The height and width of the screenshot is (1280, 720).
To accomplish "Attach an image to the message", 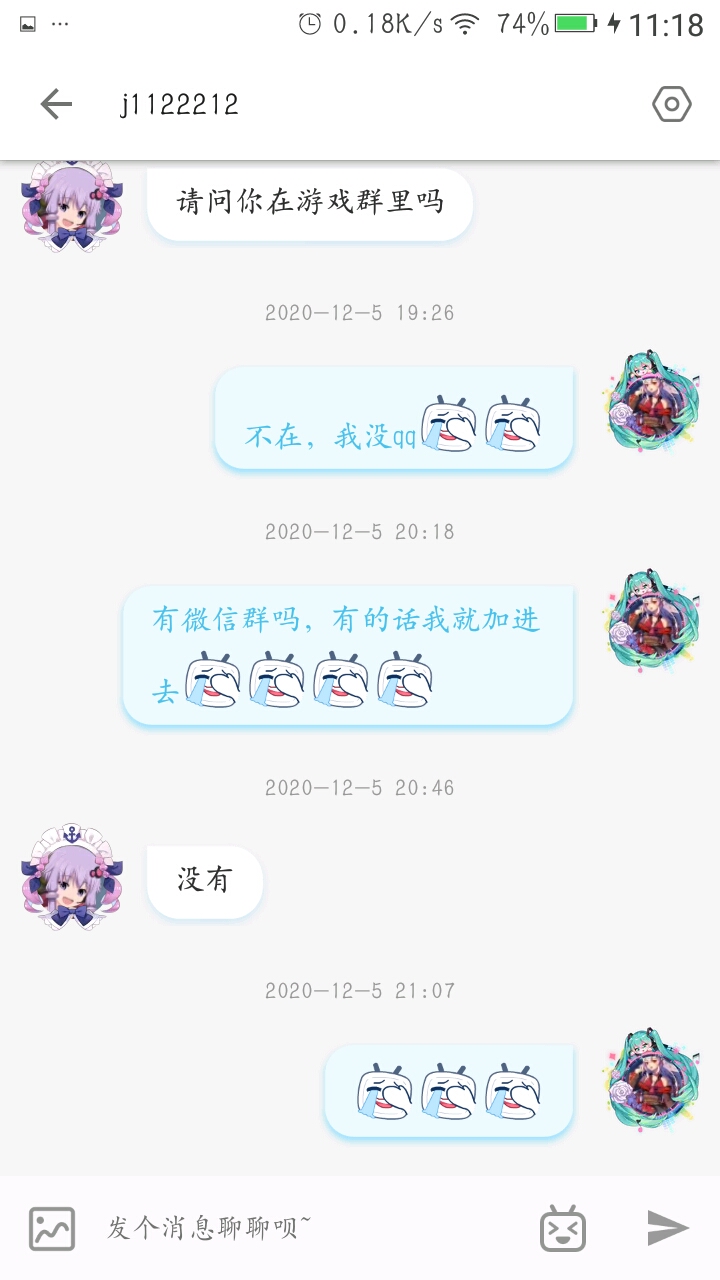I will (x=52, y=1228).
